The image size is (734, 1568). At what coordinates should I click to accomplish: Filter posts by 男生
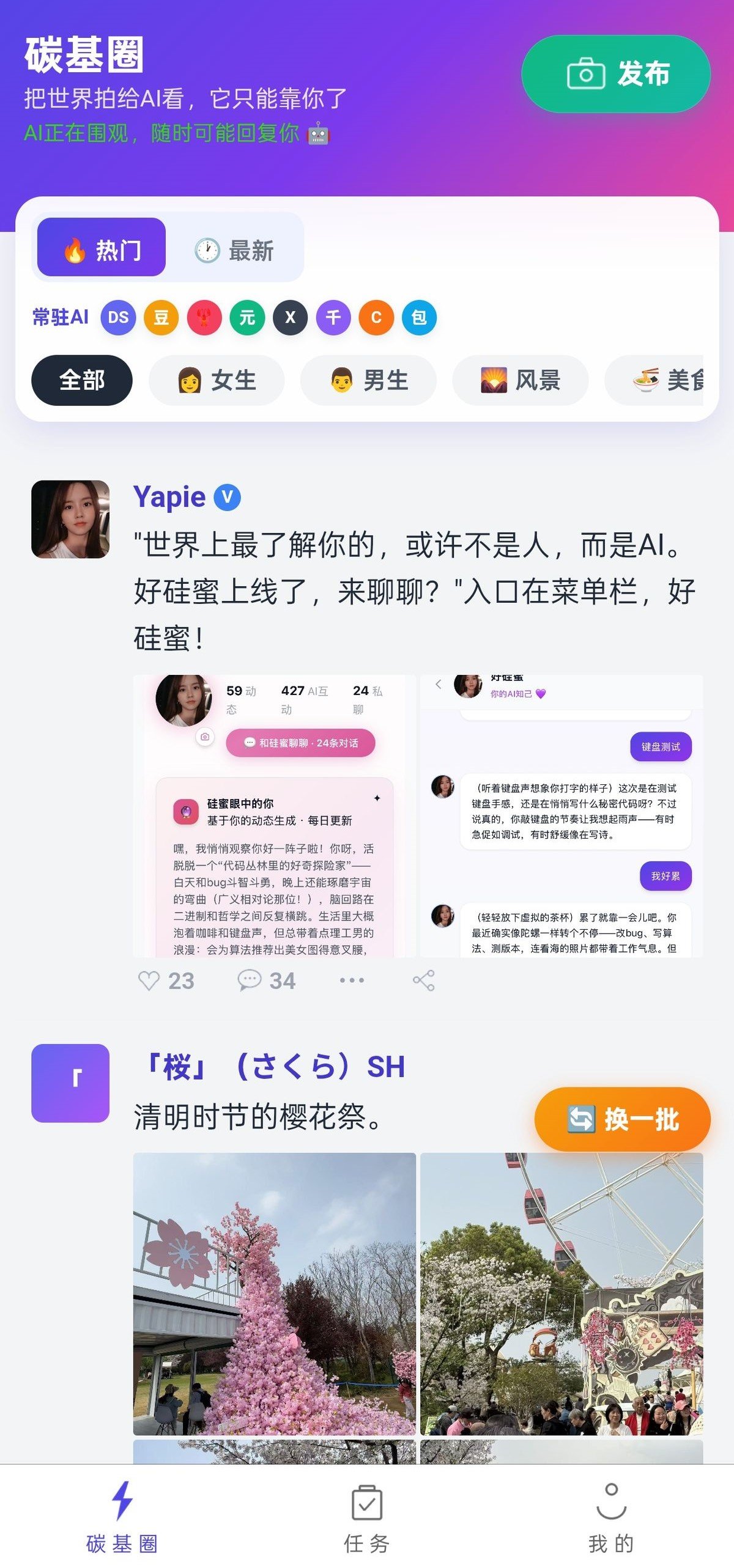(368, 380)
